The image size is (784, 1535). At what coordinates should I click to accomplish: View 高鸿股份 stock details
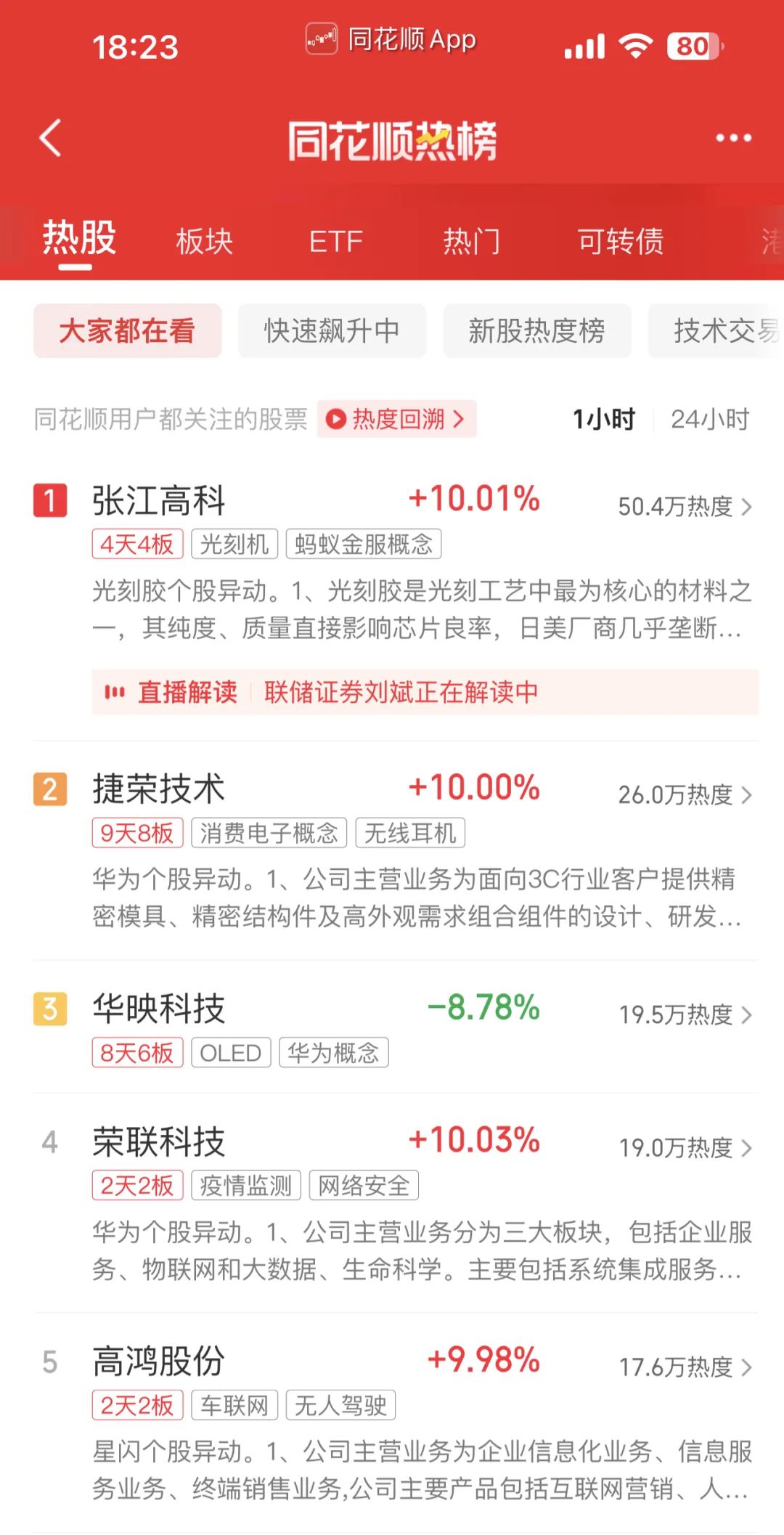click(159, 1361)
